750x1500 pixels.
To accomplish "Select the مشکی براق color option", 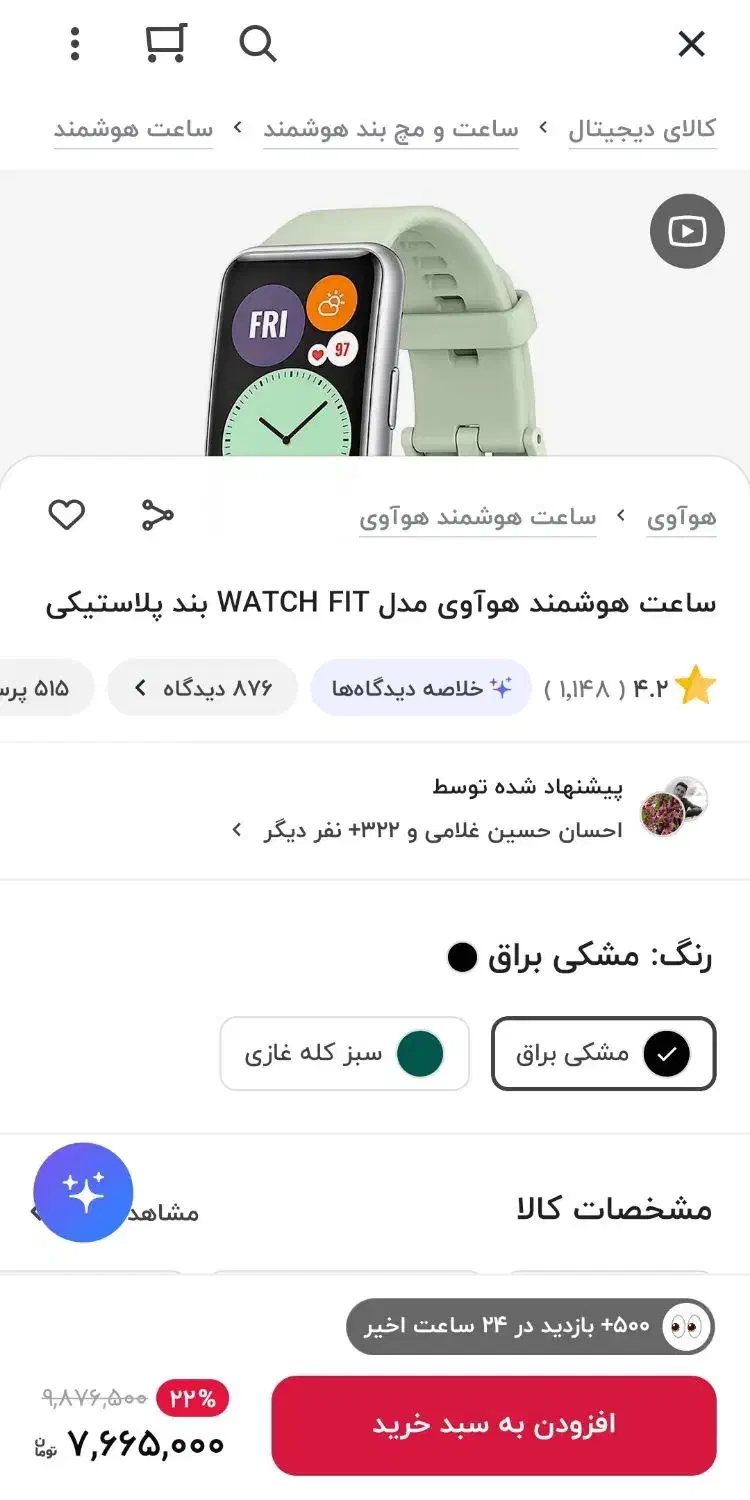I will tap(603, 1053).
